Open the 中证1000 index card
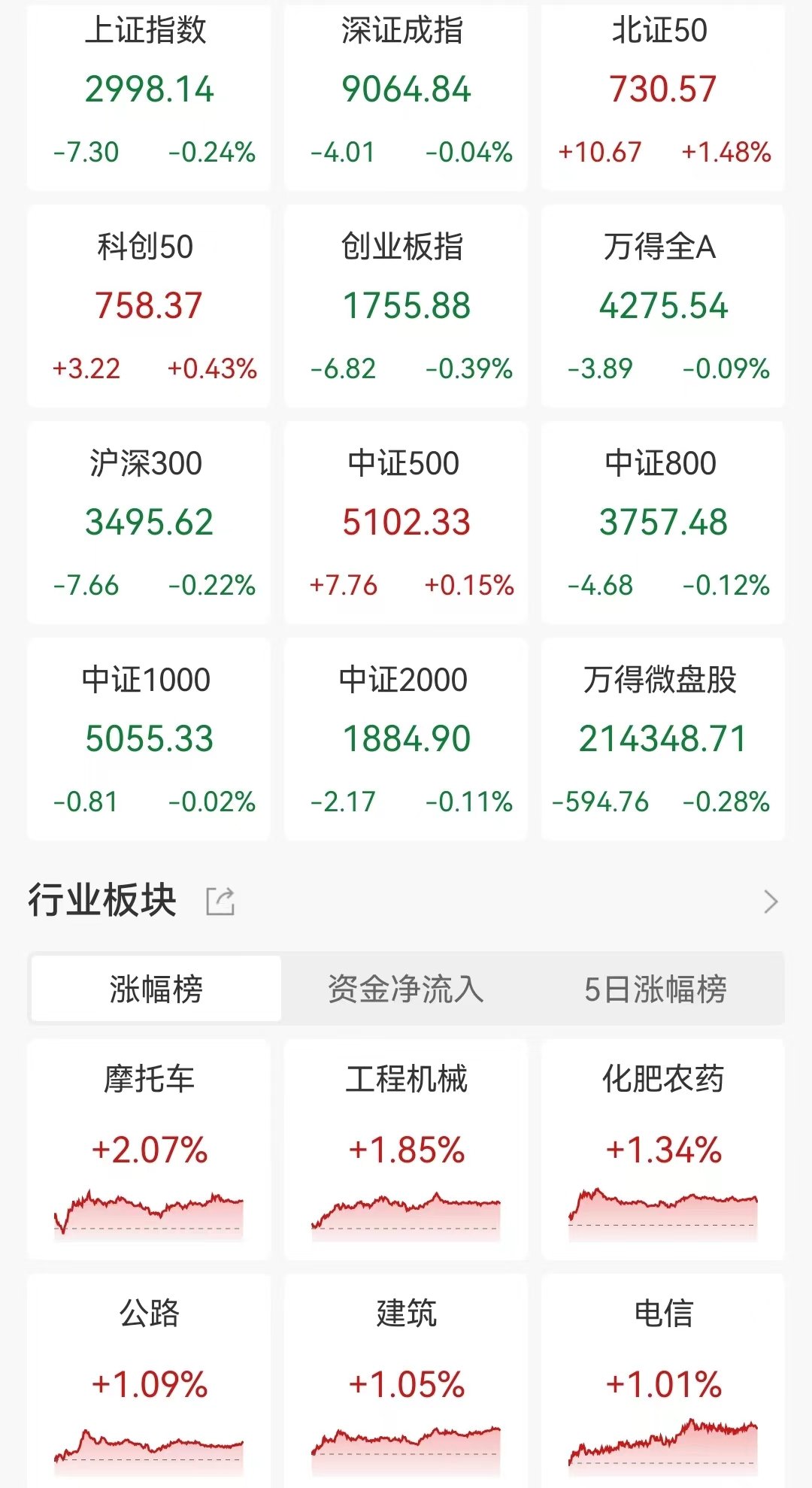The width and height of the screenshot is (812, 1488). [148, 739]
